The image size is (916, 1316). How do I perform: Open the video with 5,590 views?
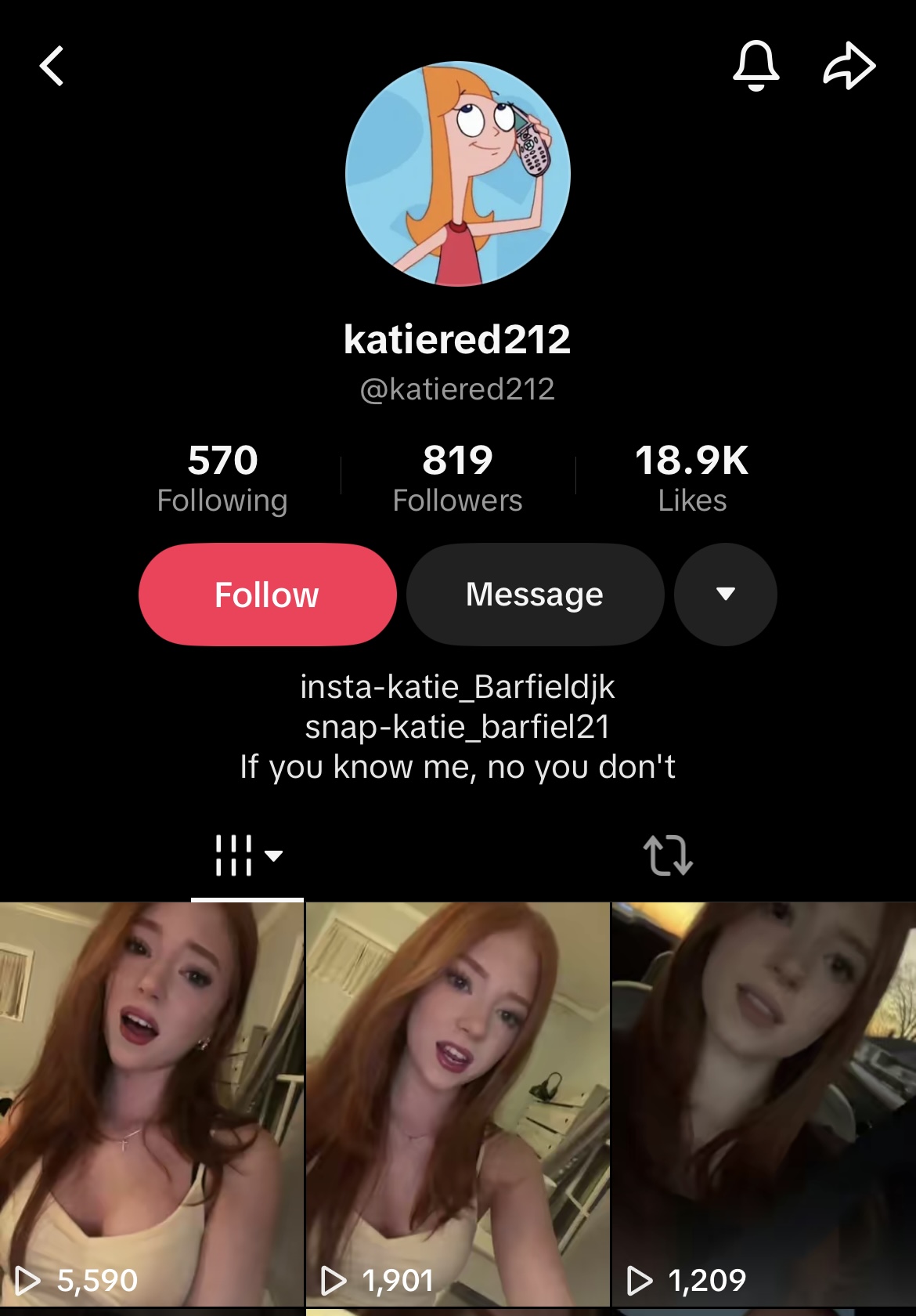[151, 1104]
